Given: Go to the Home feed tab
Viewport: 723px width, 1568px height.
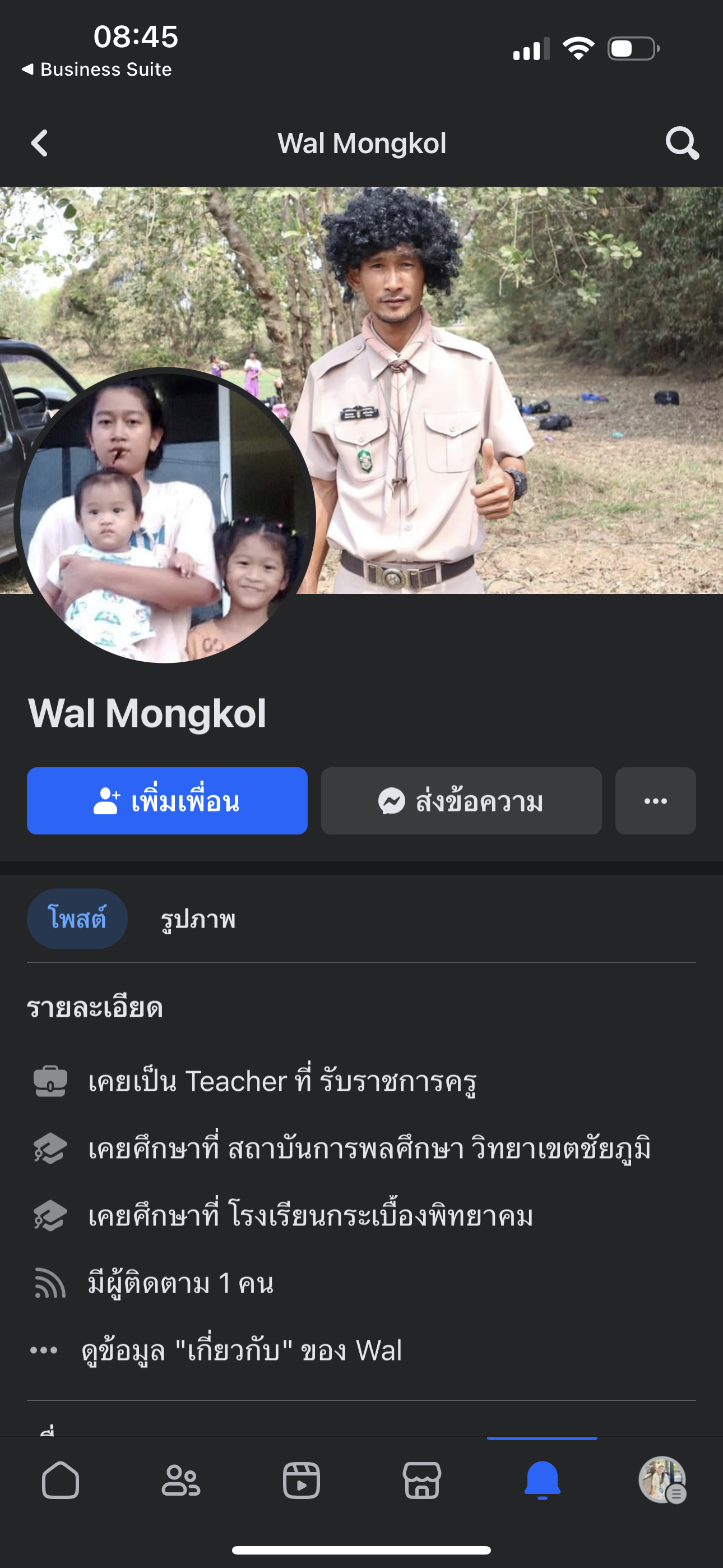Looking at the screenshot, I should pos(61,1480).
